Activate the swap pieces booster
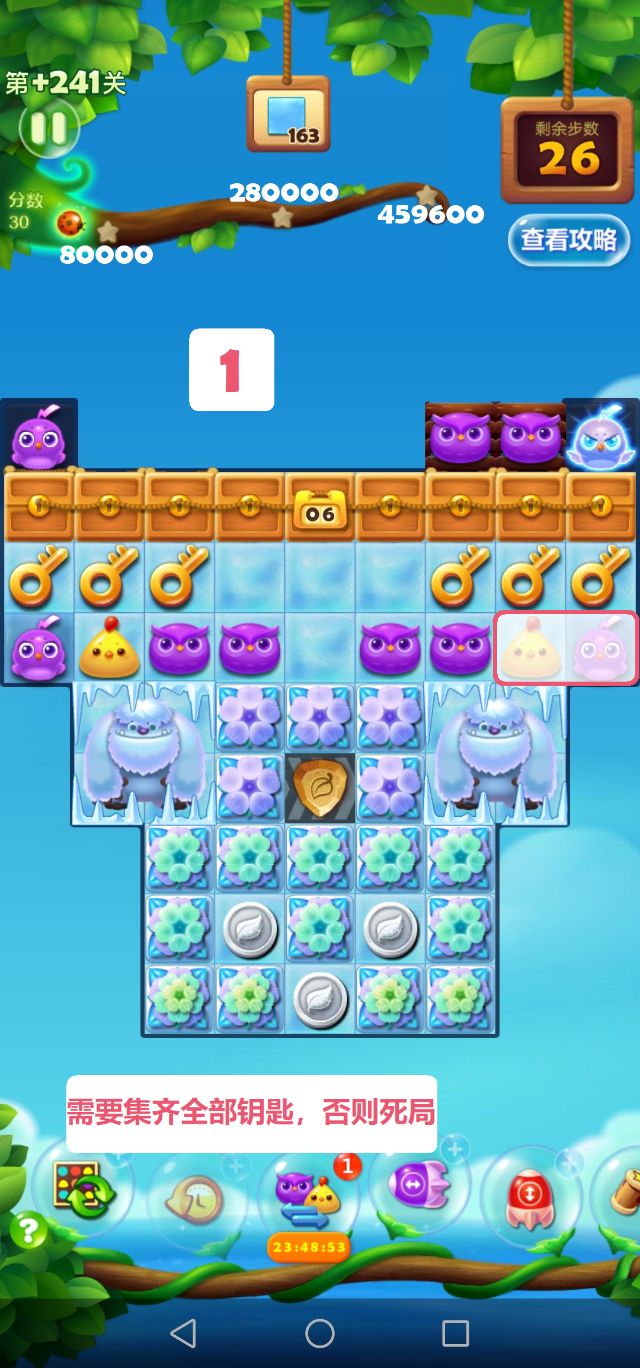This screenshot has width=640, height=1368. (308, 1196)
